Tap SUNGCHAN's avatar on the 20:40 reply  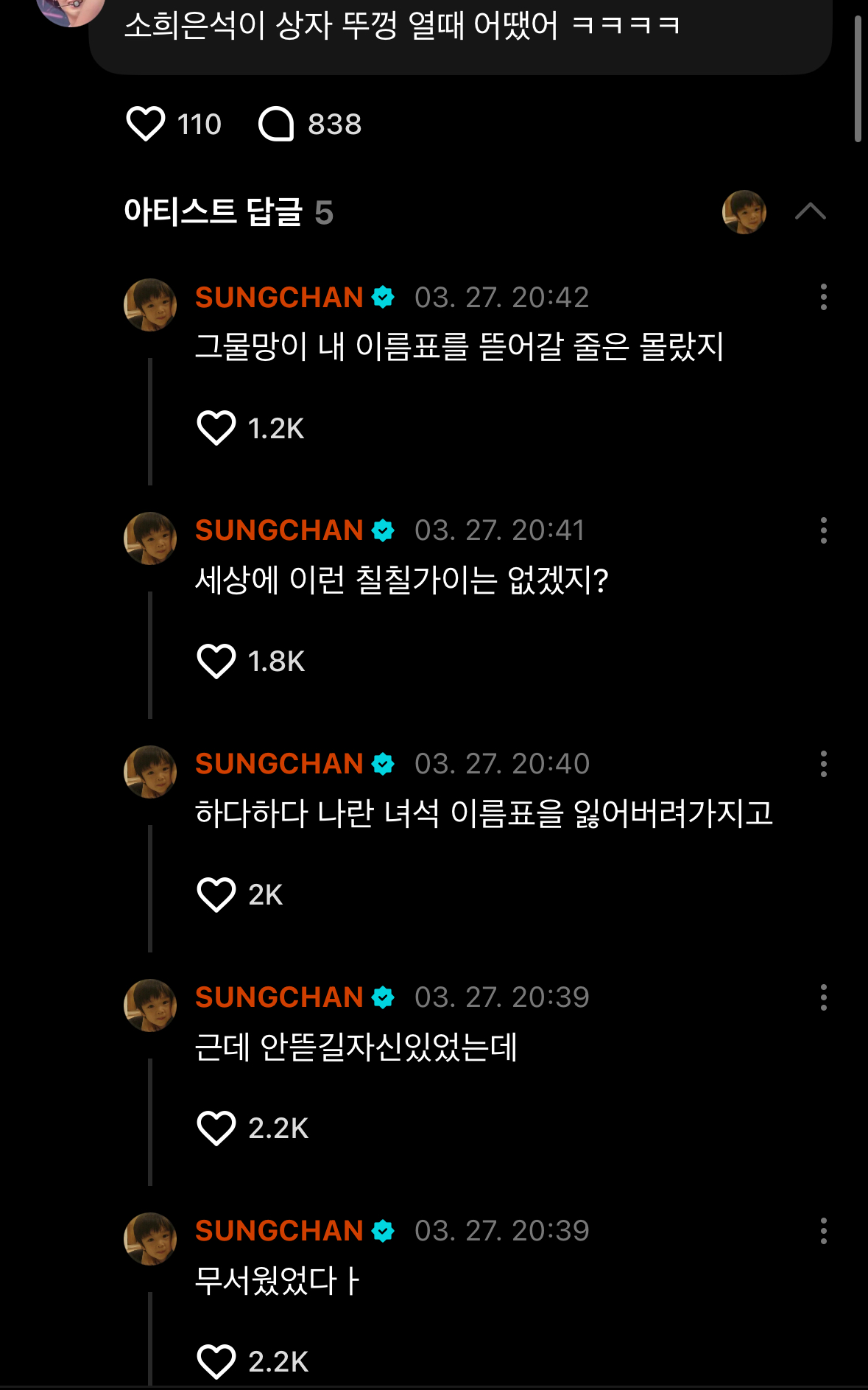click(150, 772)
